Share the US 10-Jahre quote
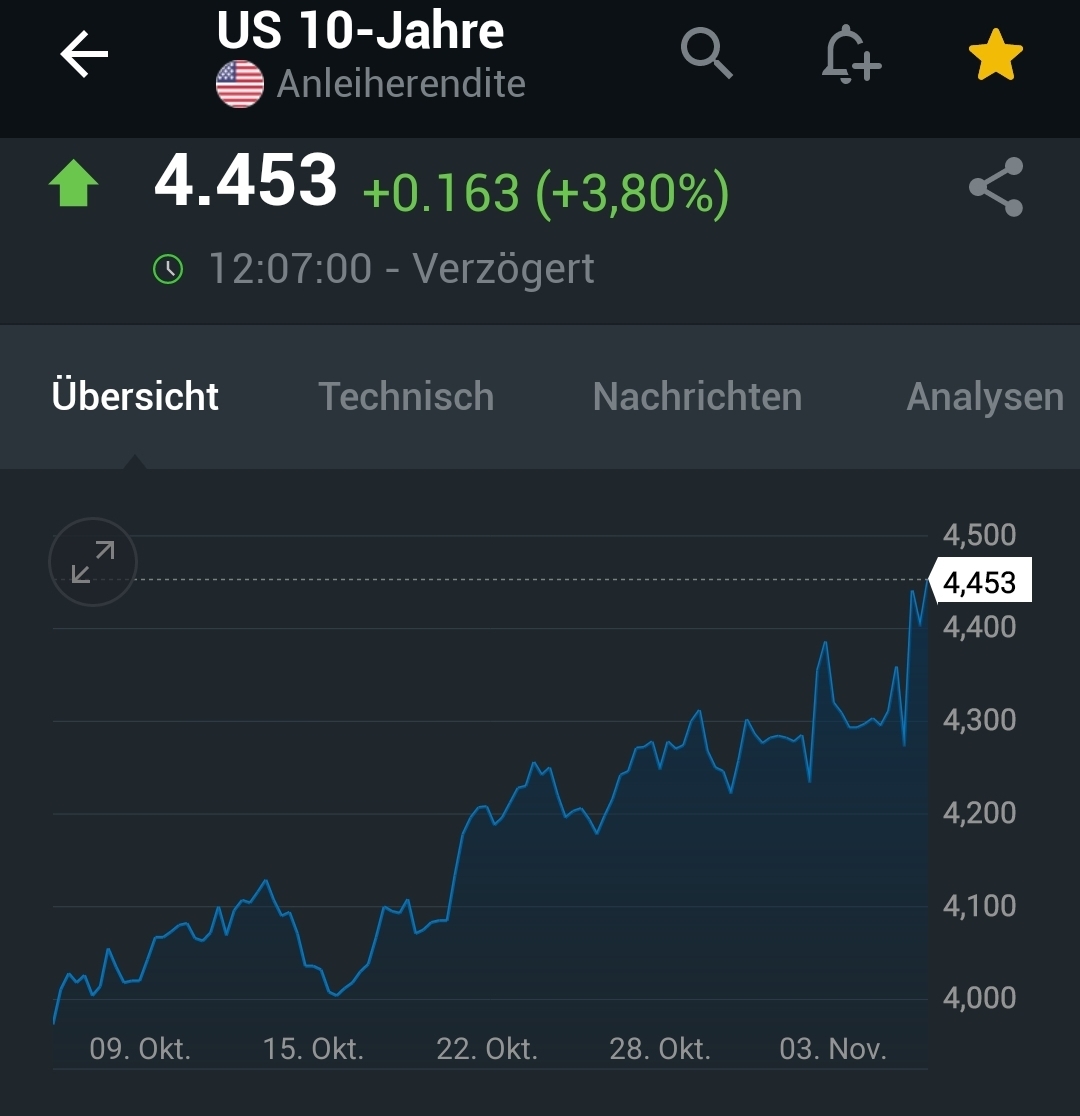This screenshot has height=1116, width=1080. tap(995, 186)
